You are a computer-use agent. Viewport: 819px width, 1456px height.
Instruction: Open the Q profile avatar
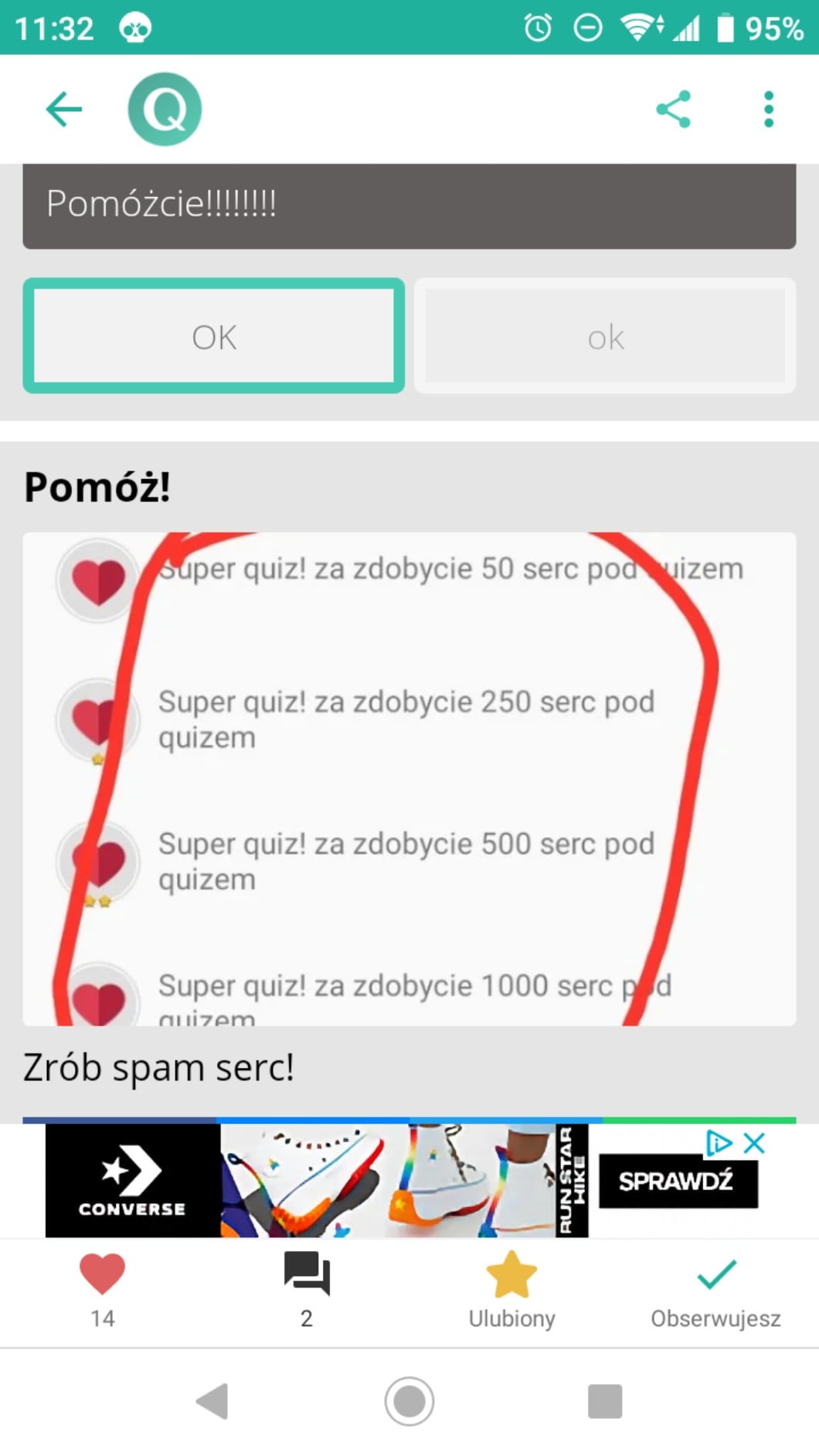(x=165, y=109)
